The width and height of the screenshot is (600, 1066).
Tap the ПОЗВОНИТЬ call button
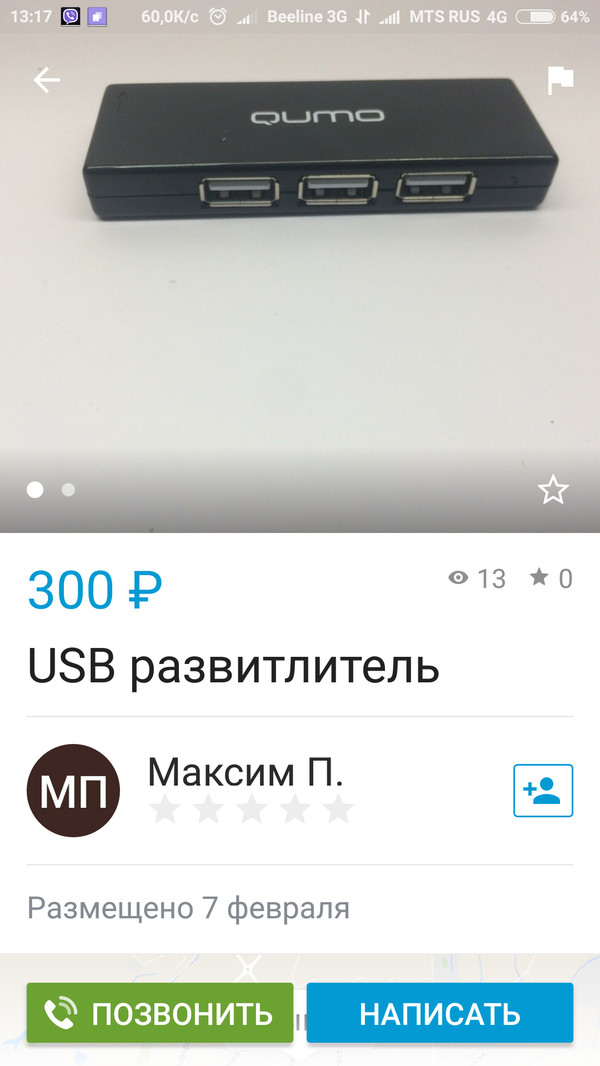160,1013
